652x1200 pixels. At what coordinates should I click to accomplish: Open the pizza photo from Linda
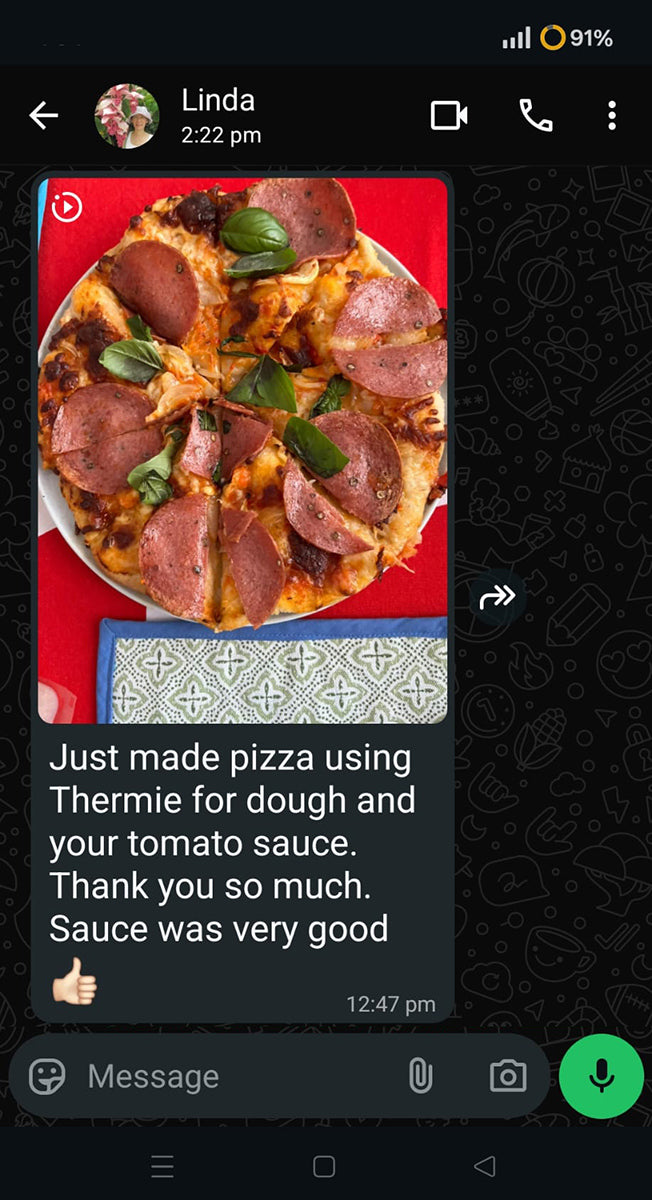pos(242,450)
